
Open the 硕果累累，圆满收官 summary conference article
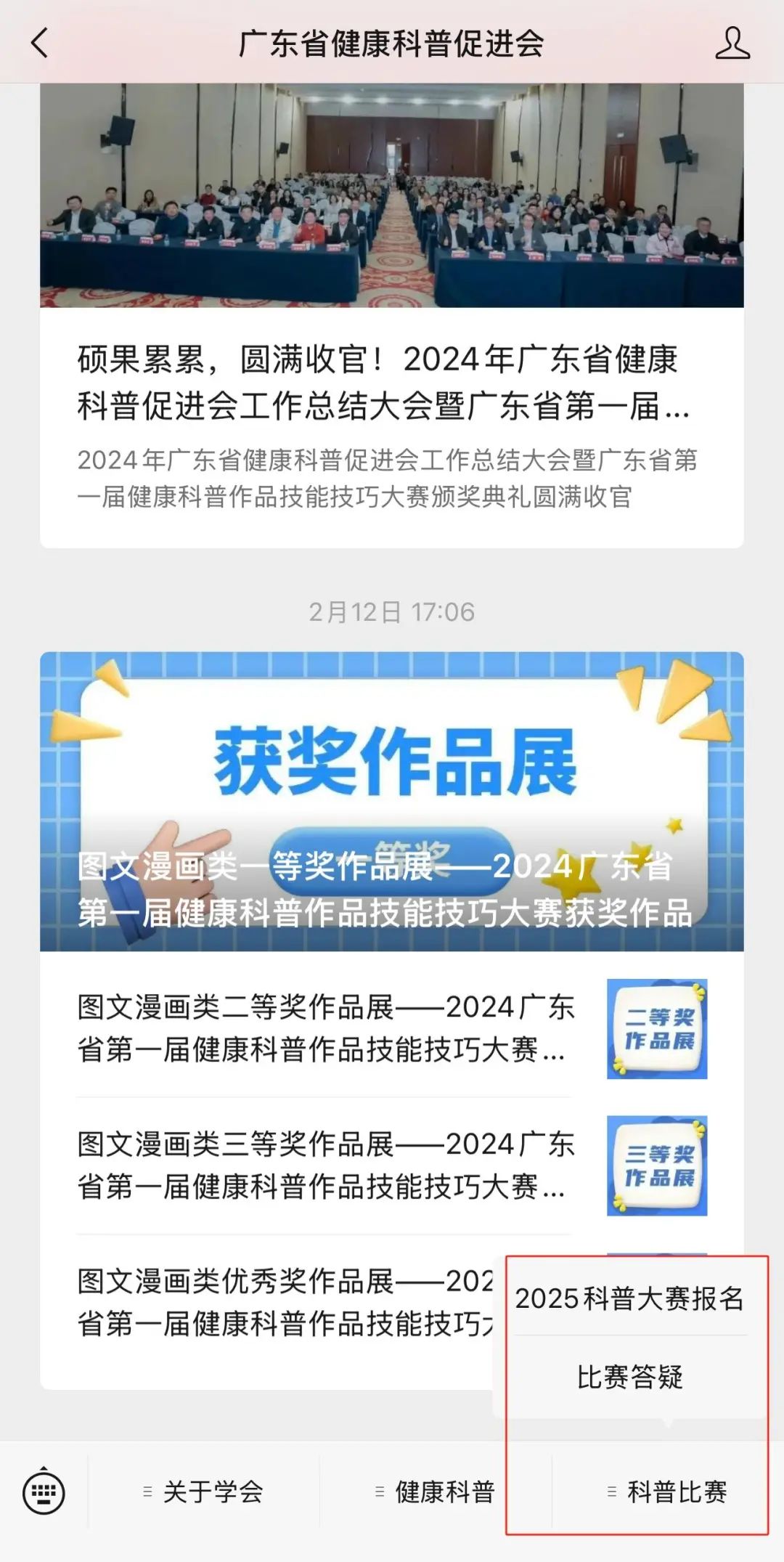click(392, 316)
